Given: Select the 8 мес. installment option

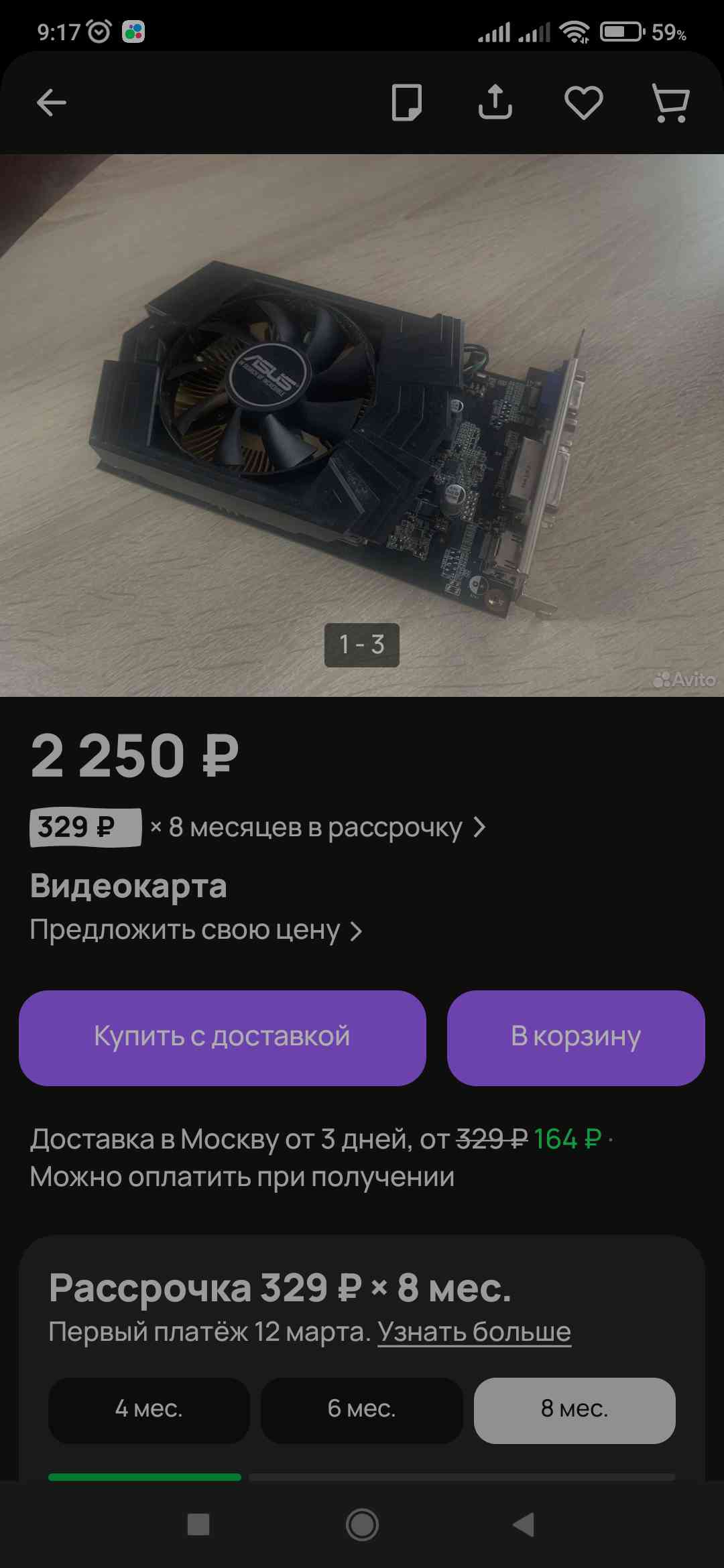Looking at the screenshot, I should pyautogui.click(x=575, y=1411).
